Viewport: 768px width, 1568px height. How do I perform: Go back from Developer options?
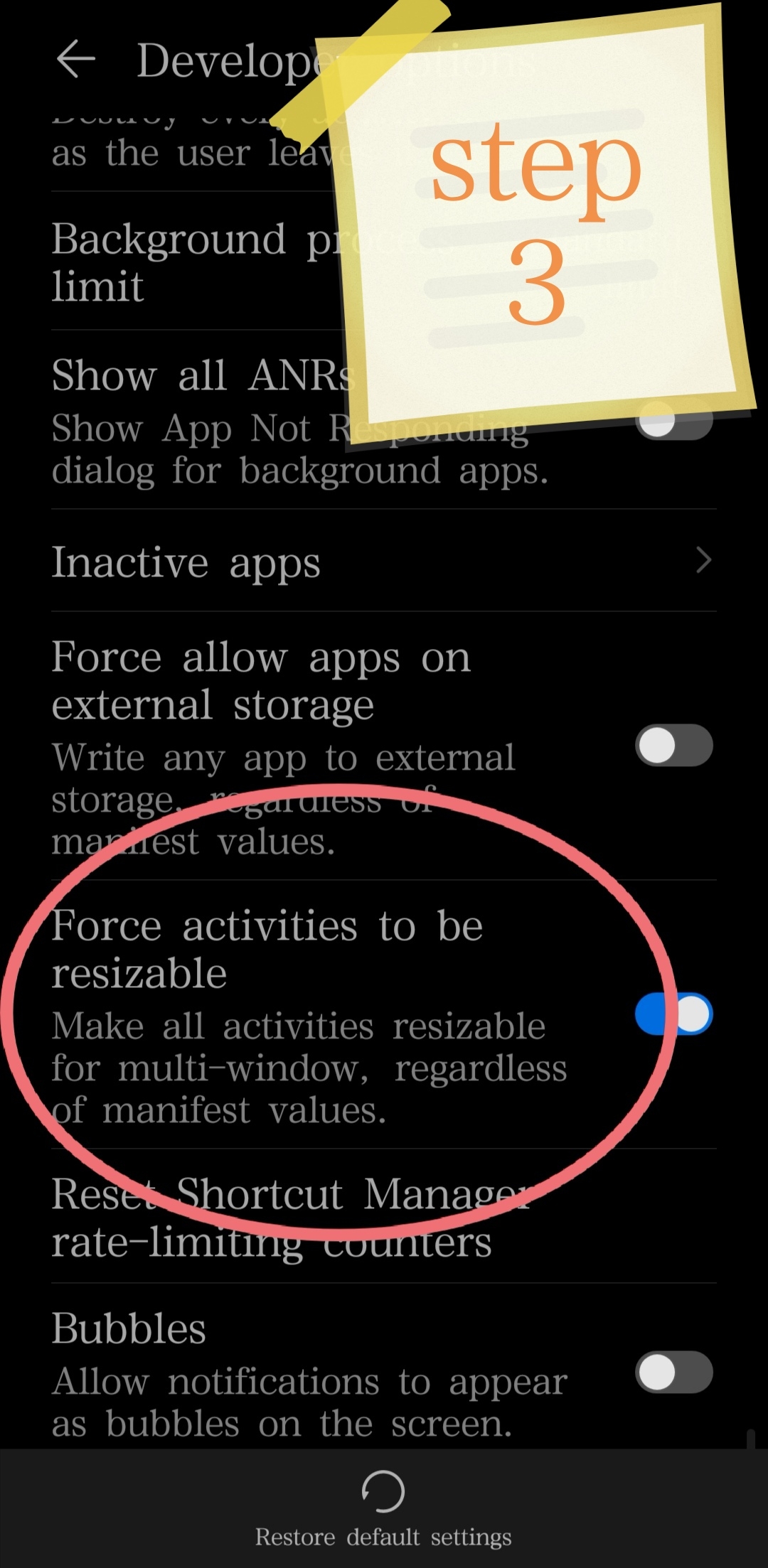click(x=75, y=59)
